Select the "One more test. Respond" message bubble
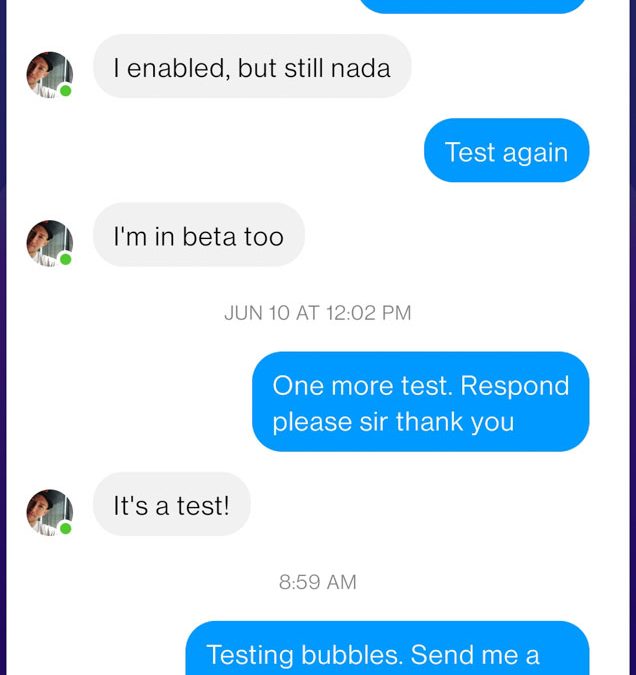The width and height of the screenshot is (636, 675). pyautogui.click(x=420, y=402)
